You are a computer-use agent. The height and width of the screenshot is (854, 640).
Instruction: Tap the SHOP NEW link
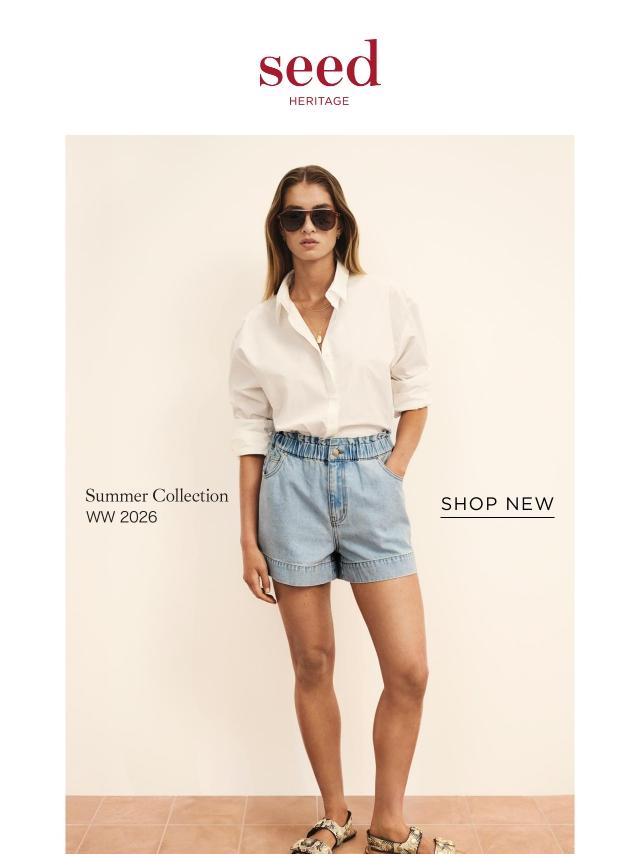tap(497, 504)
